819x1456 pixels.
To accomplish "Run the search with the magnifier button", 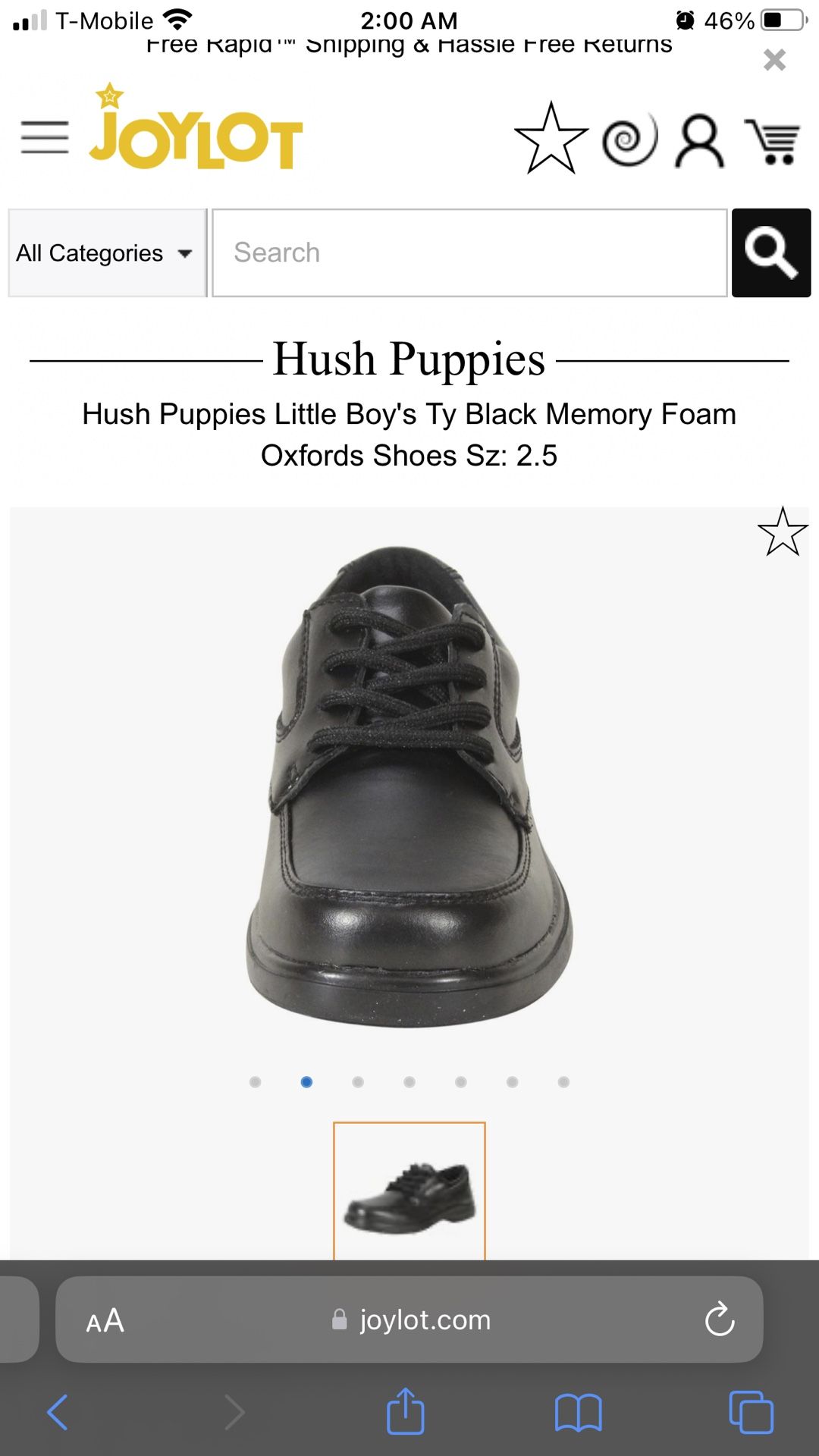I will (x=771, y=252).
